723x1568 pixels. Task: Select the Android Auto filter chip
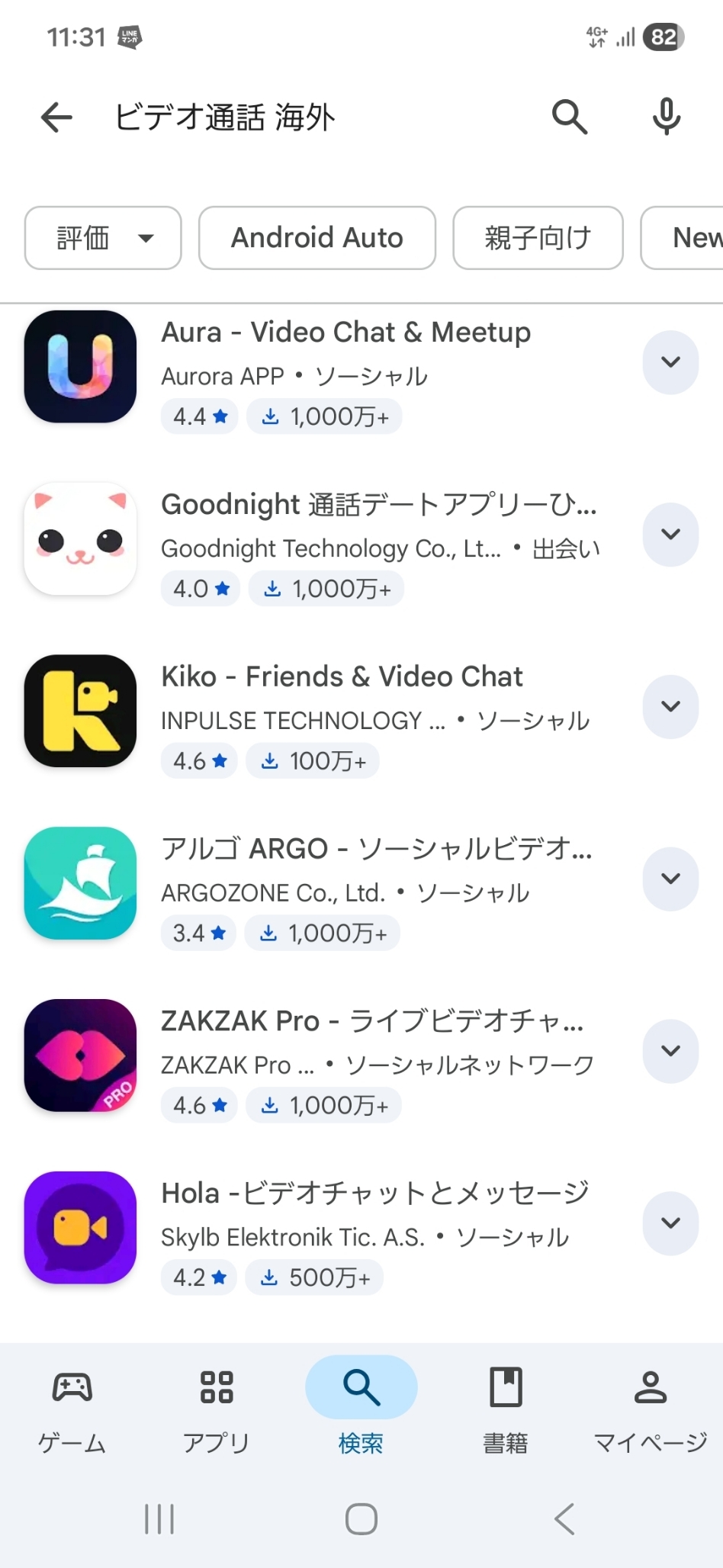pyautogui.click(x=317, y=238)
